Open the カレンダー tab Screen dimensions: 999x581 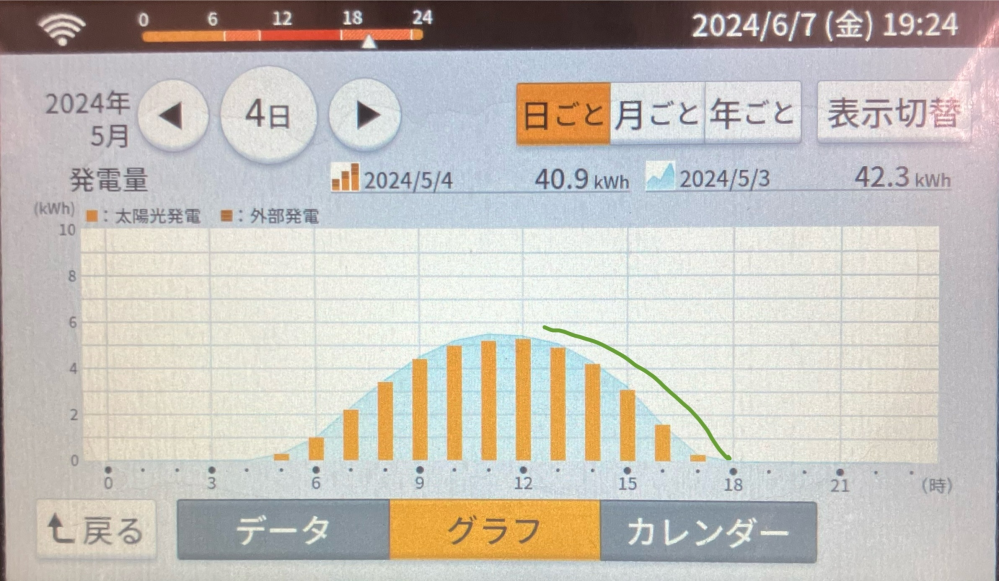708,532
